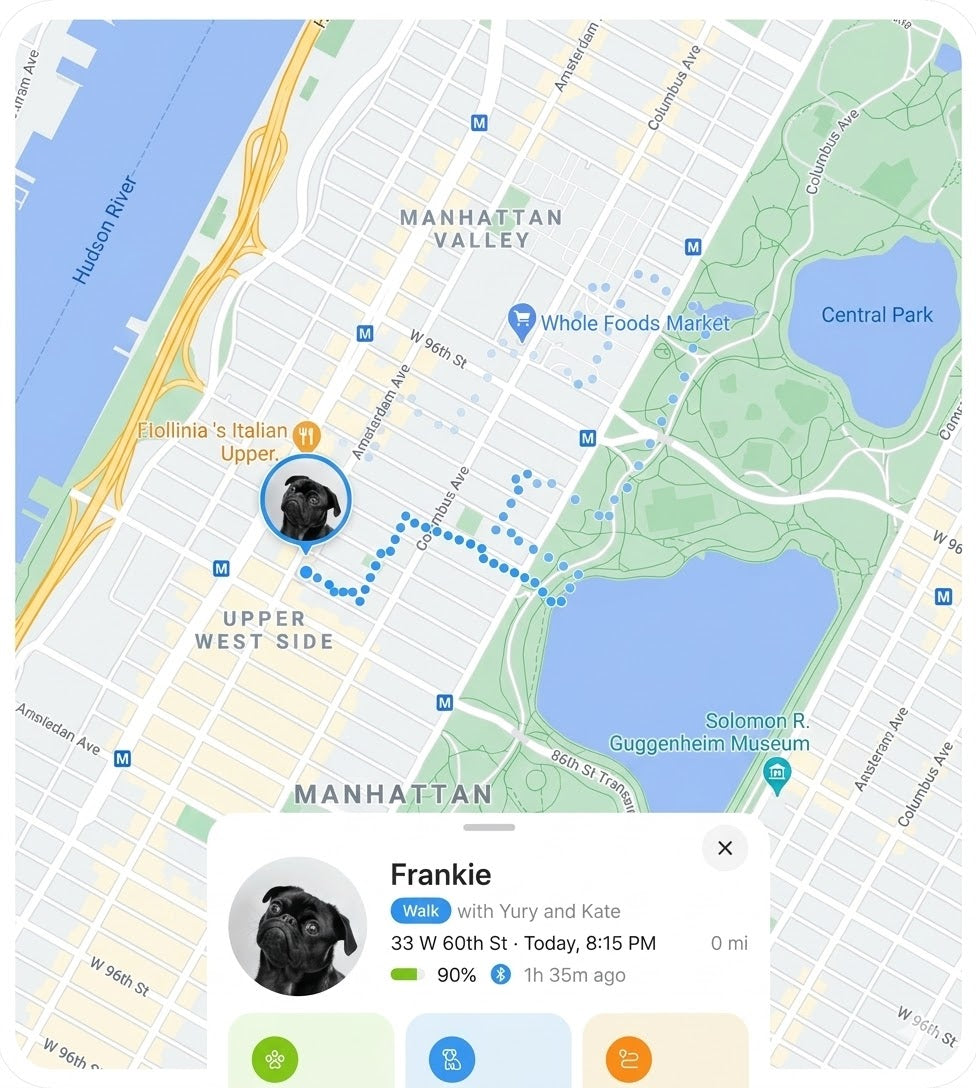Tap Frankie's pug marker on the map

coord(306,500)
